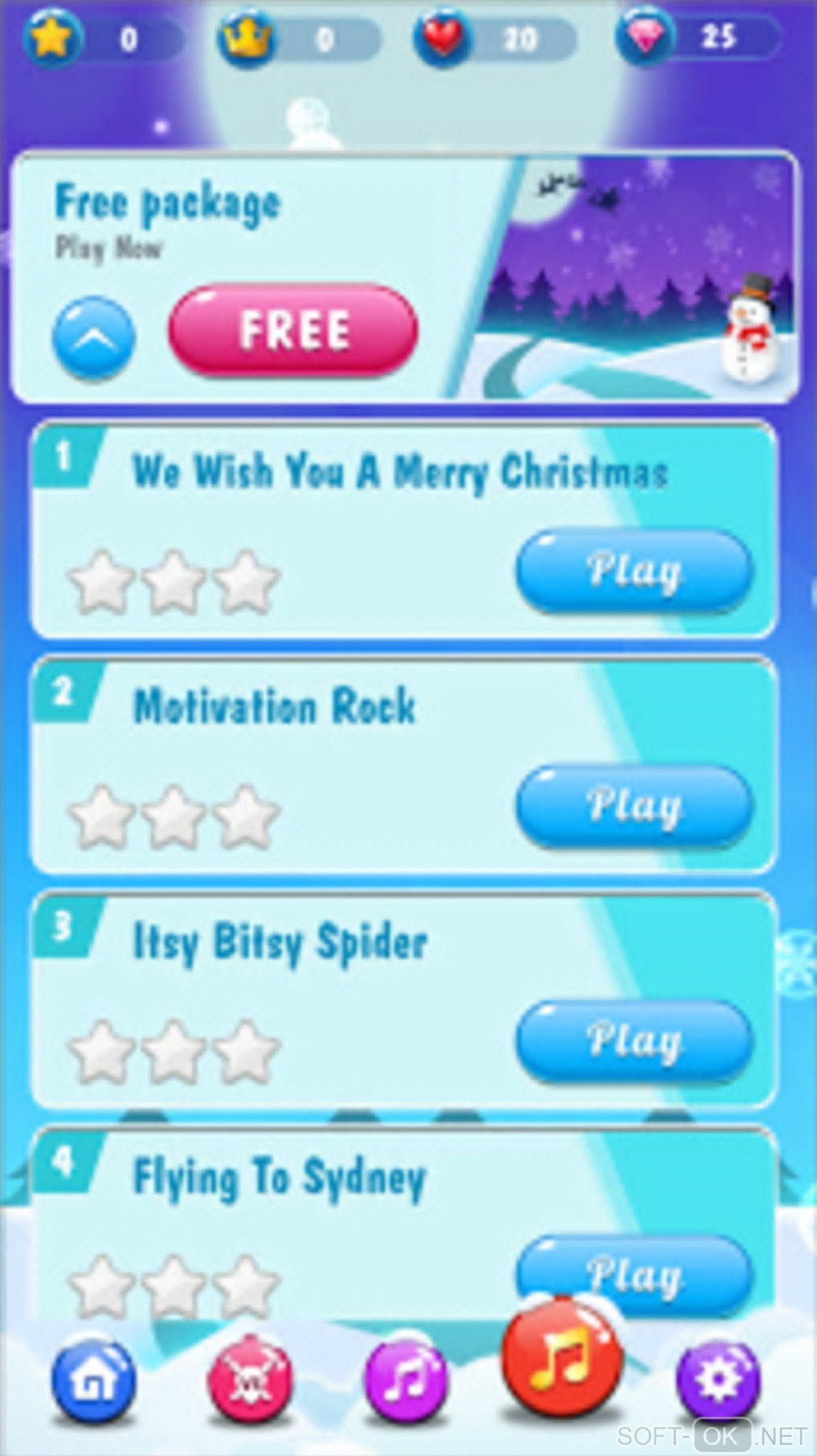
Task: Tap the pink FREE package button
Action: pyautogui.click(x=292, y=329)
